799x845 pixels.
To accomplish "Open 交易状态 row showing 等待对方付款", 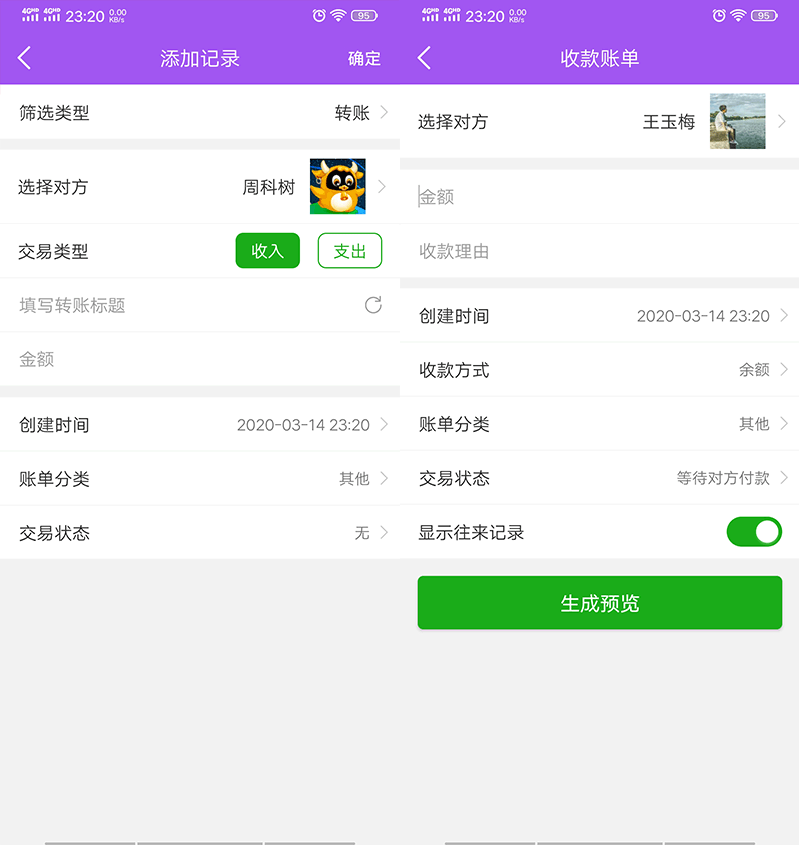I will click(600, 478).
